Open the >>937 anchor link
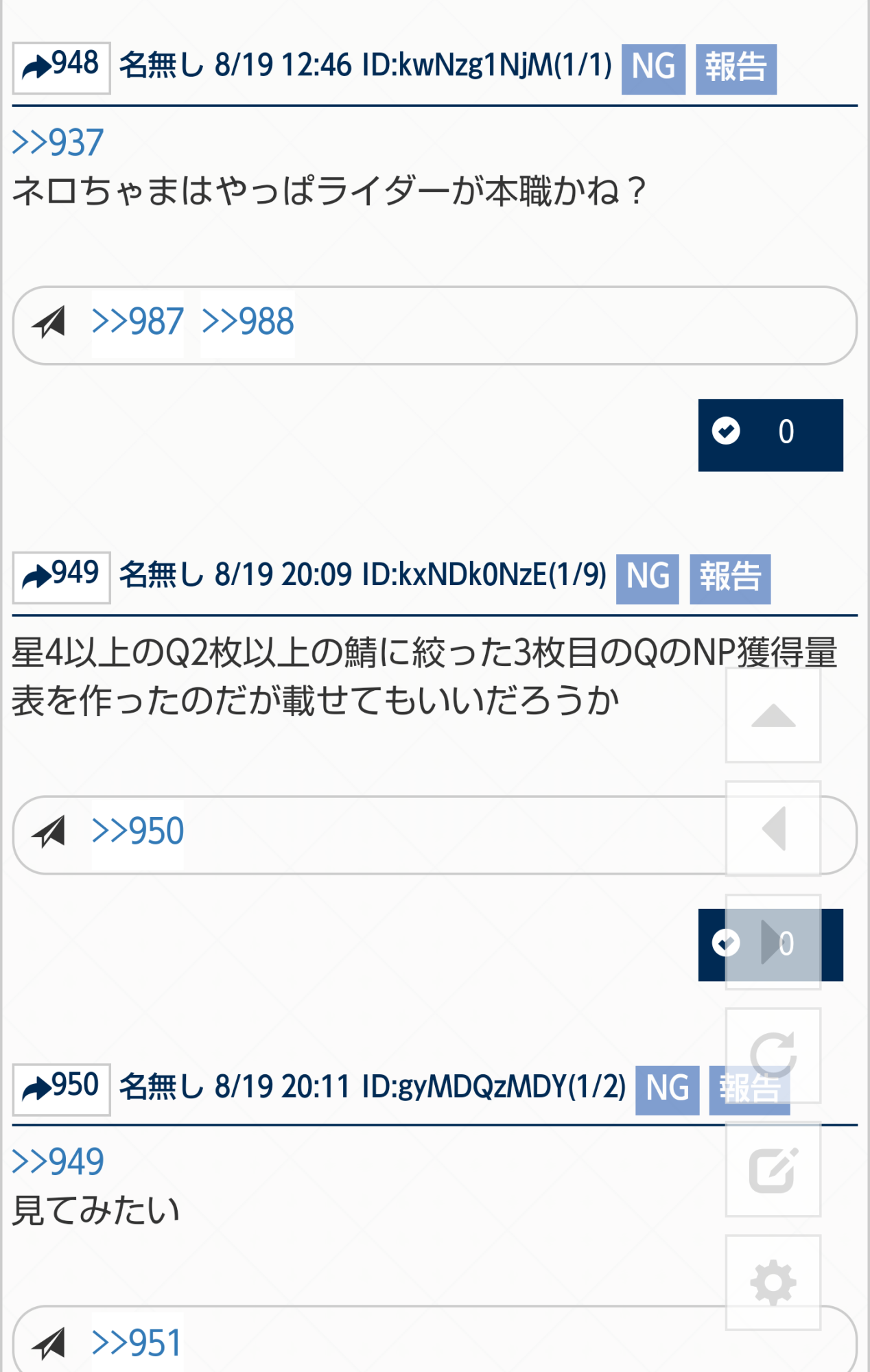This screenshot has width=870, height=1372. (x=58, y=143)
